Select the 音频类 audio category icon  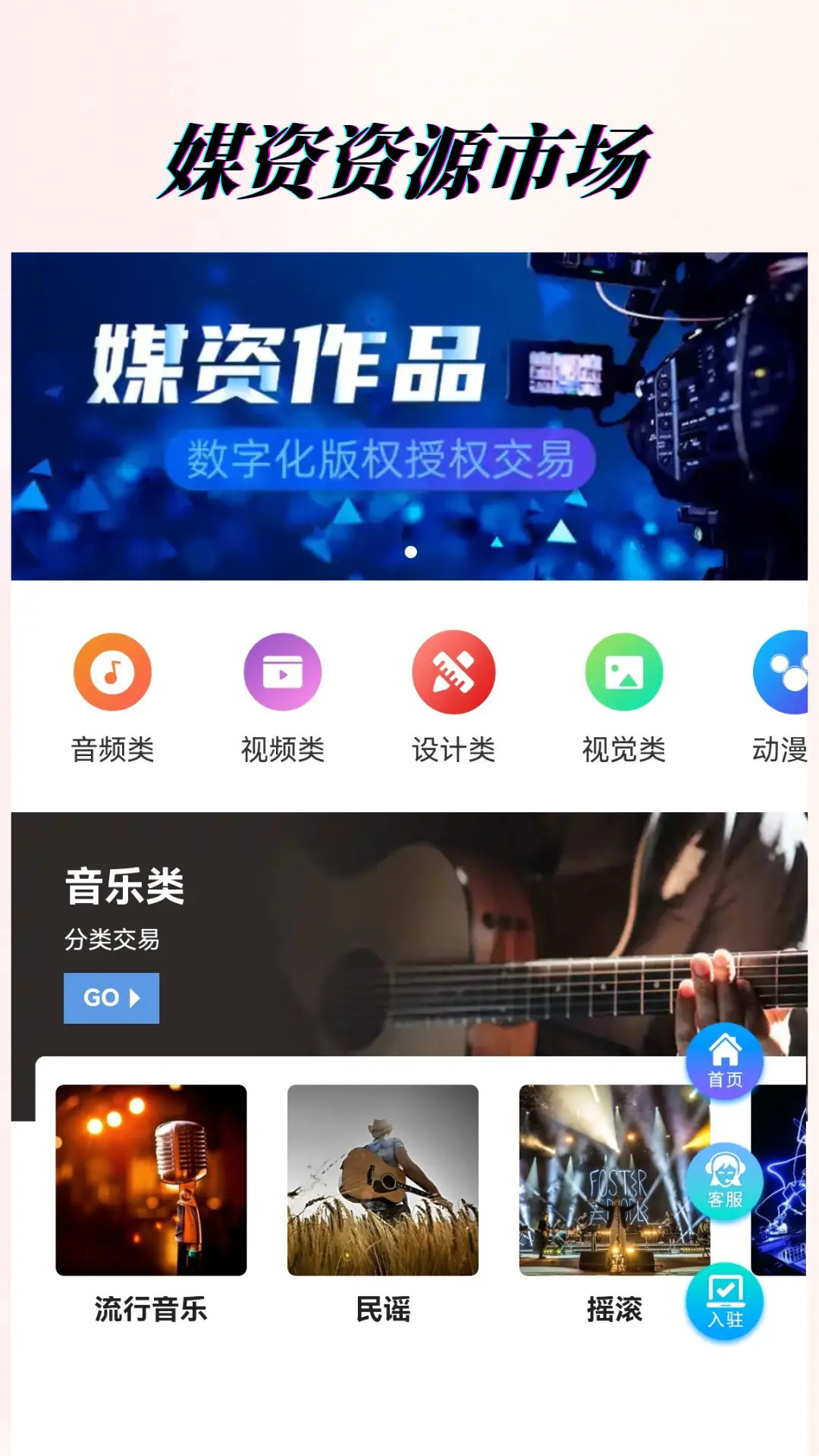[112, 672]
